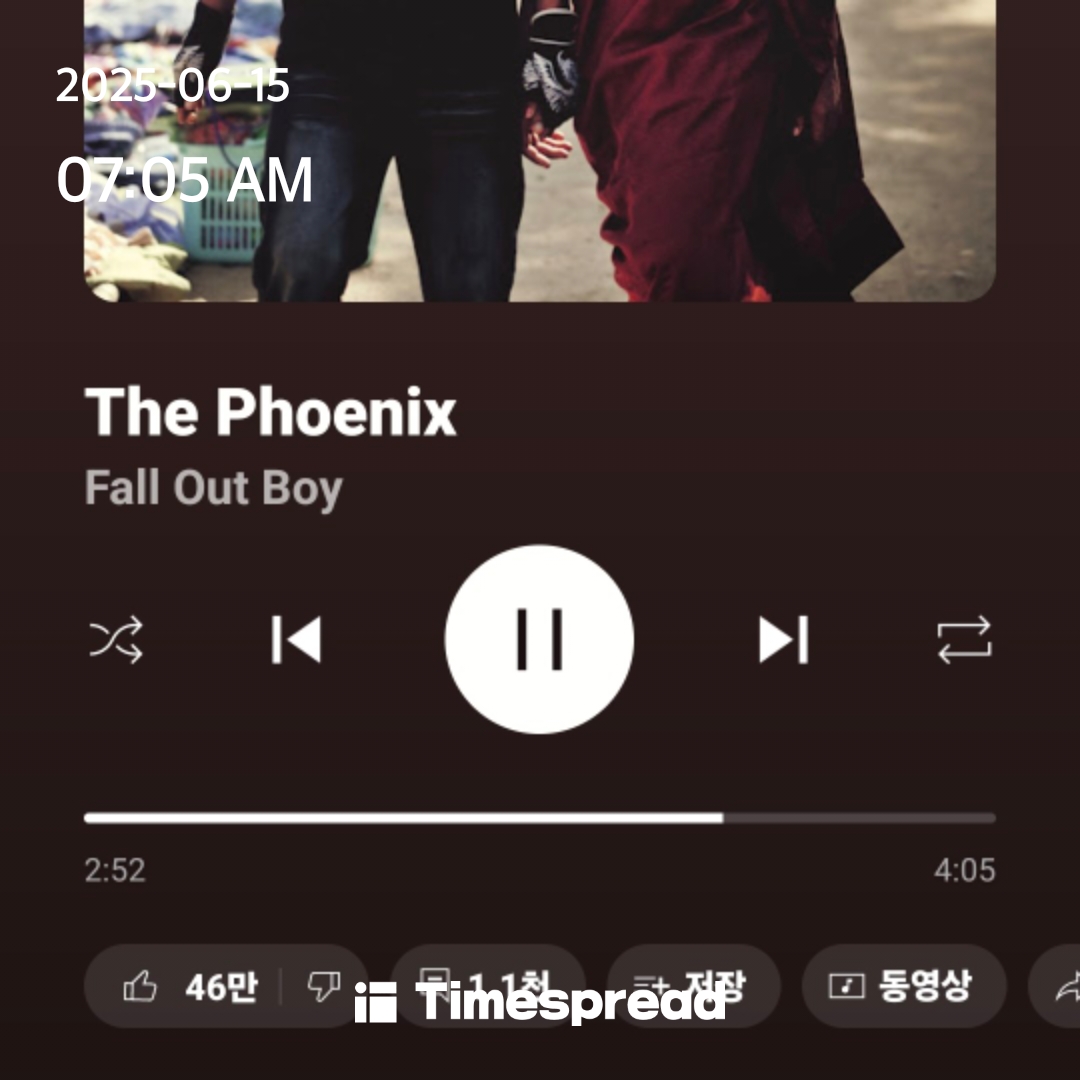Pause The Phoenix playback
Image resolution: width=1080 pixels, height=1080 pixels.
(539, 639)
